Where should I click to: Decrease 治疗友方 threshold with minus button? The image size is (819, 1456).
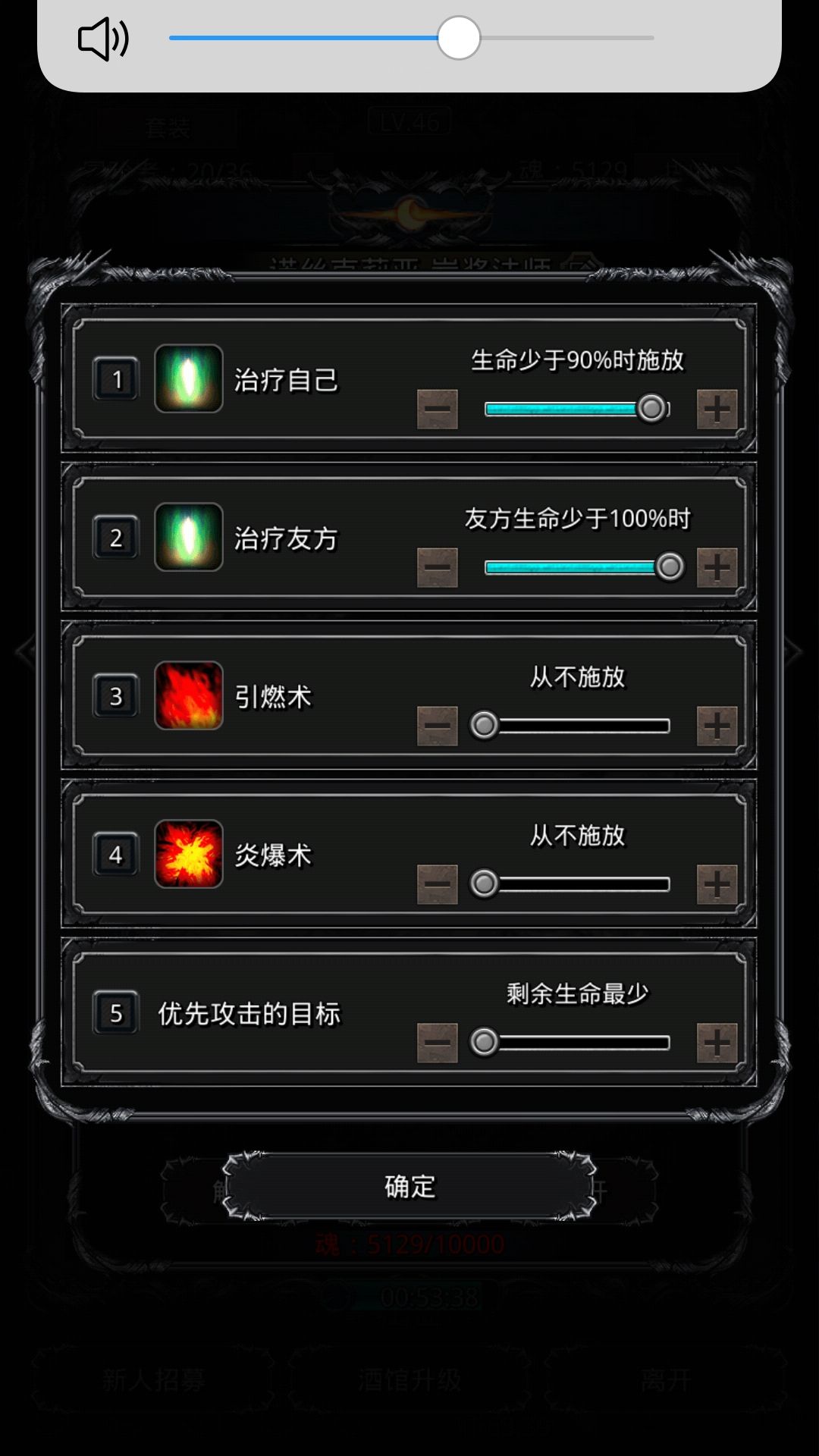[438, 567]
